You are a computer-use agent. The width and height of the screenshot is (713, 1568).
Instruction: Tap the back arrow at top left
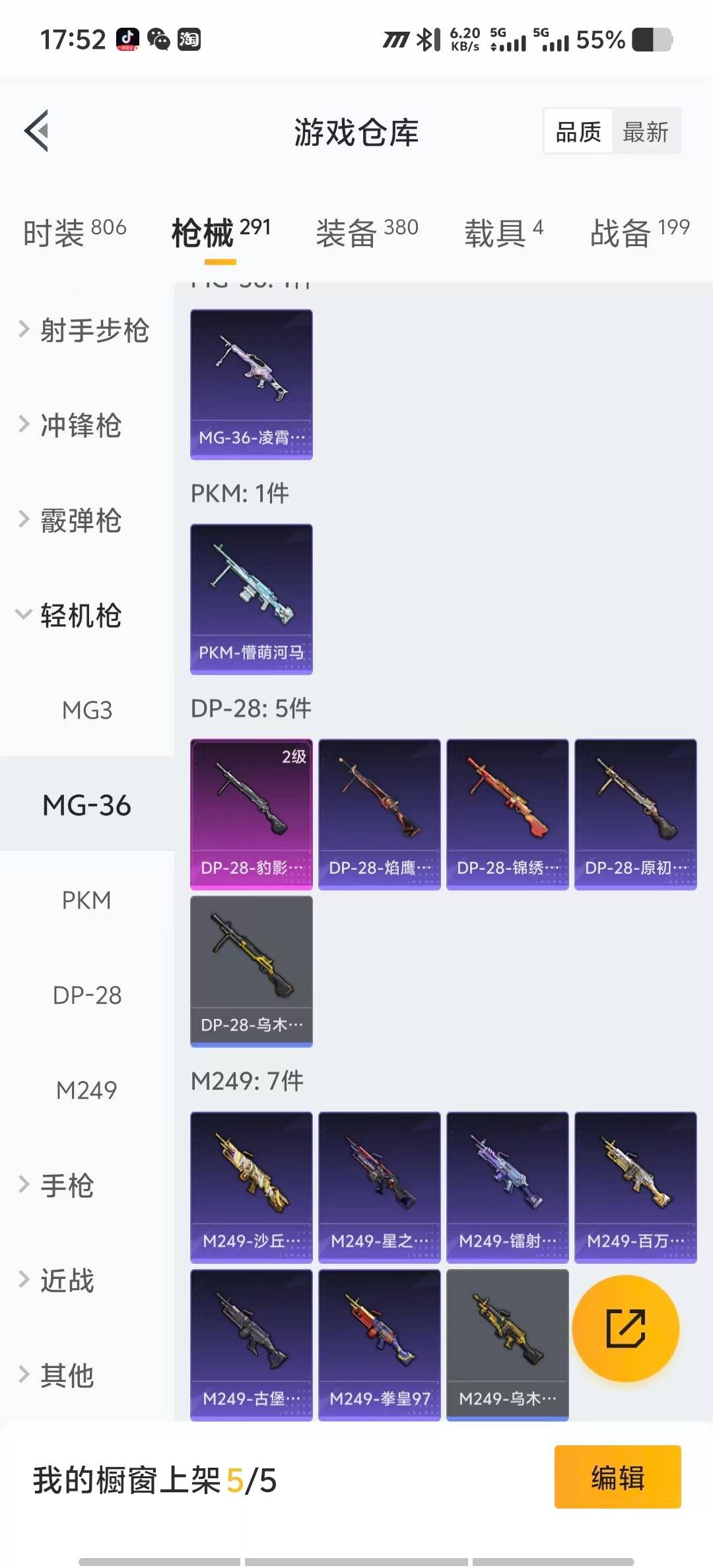38,131
